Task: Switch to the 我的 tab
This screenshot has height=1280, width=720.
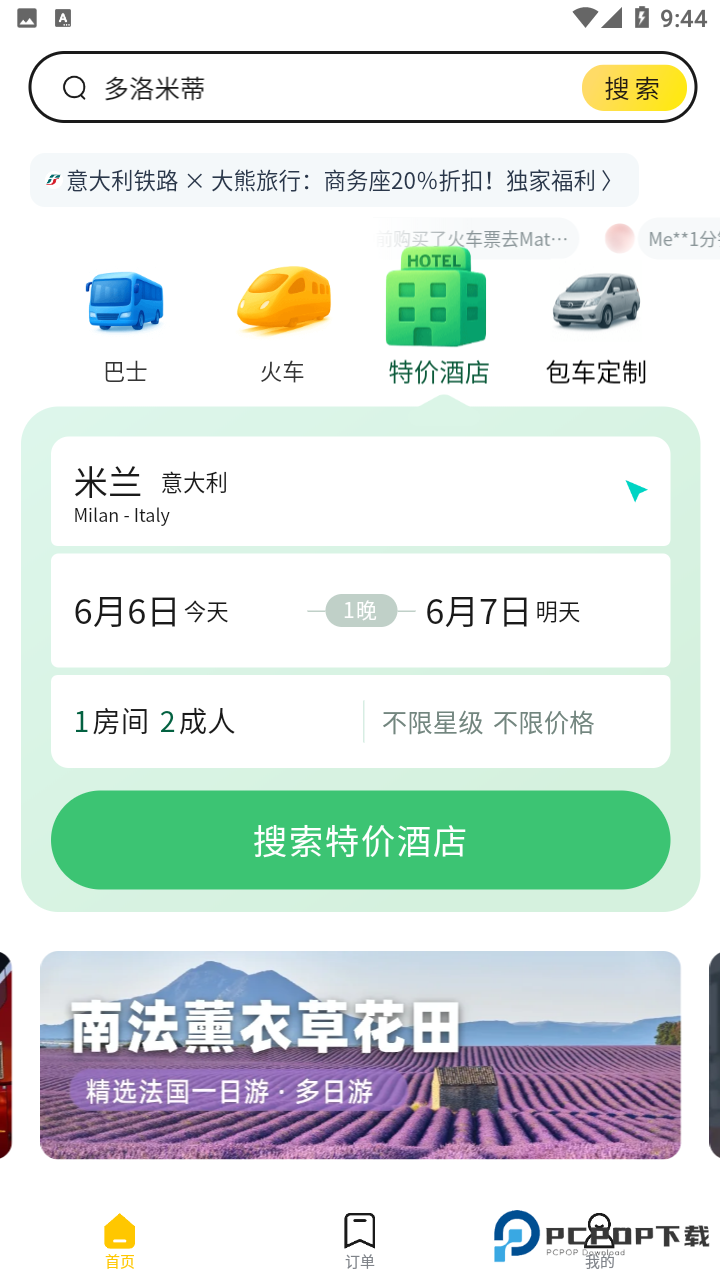Action: [599, 1238]
